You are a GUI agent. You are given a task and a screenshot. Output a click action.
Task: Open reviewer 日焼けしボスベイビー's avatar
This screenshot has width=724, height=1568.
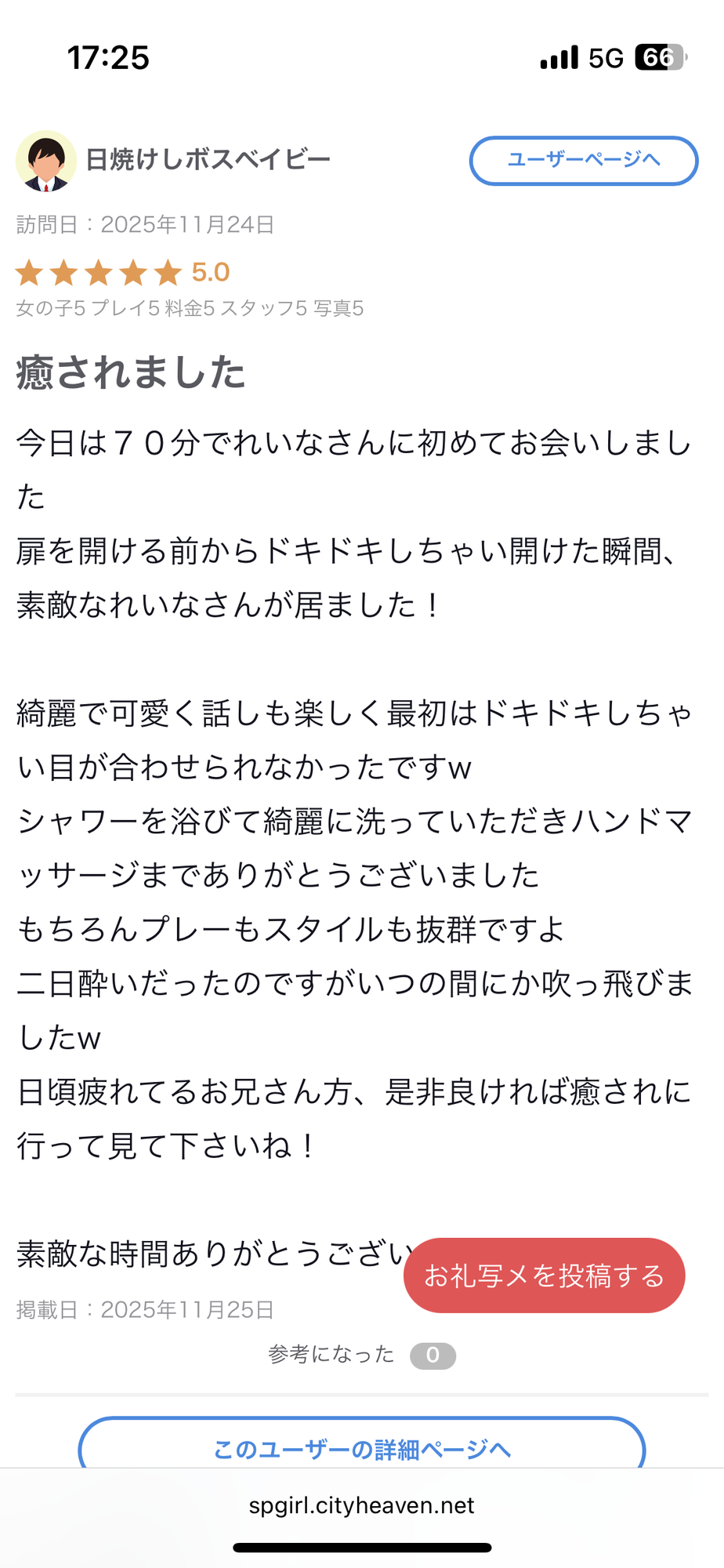[46, 161]
